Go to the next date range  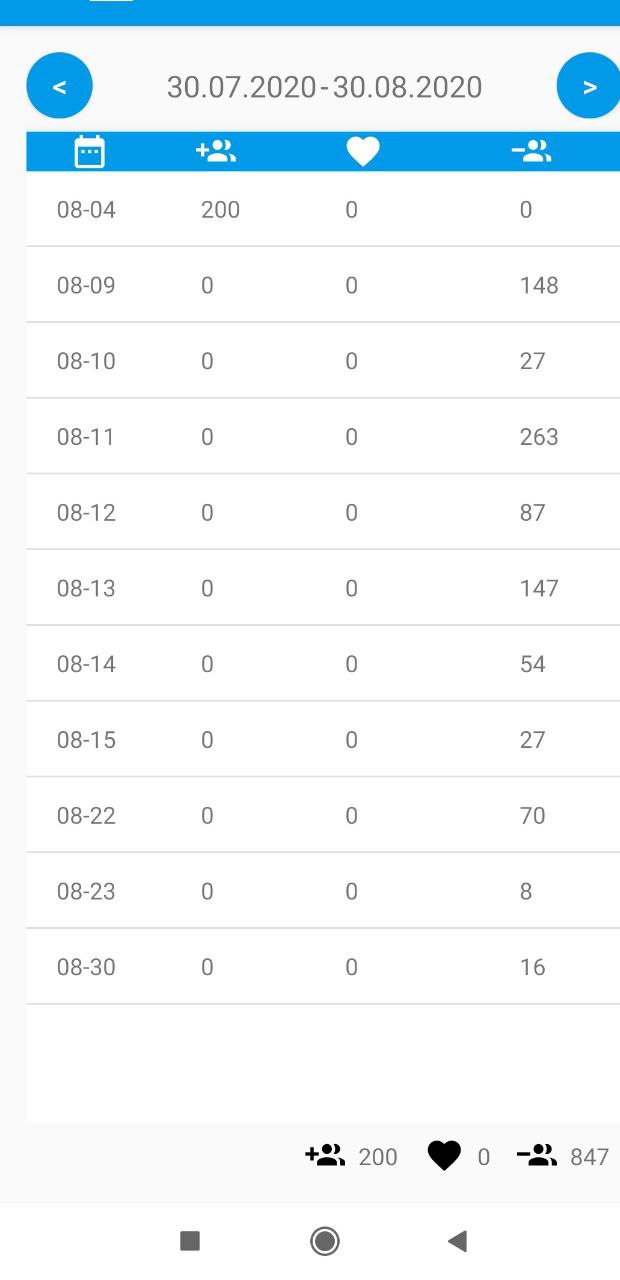[589, 86]
